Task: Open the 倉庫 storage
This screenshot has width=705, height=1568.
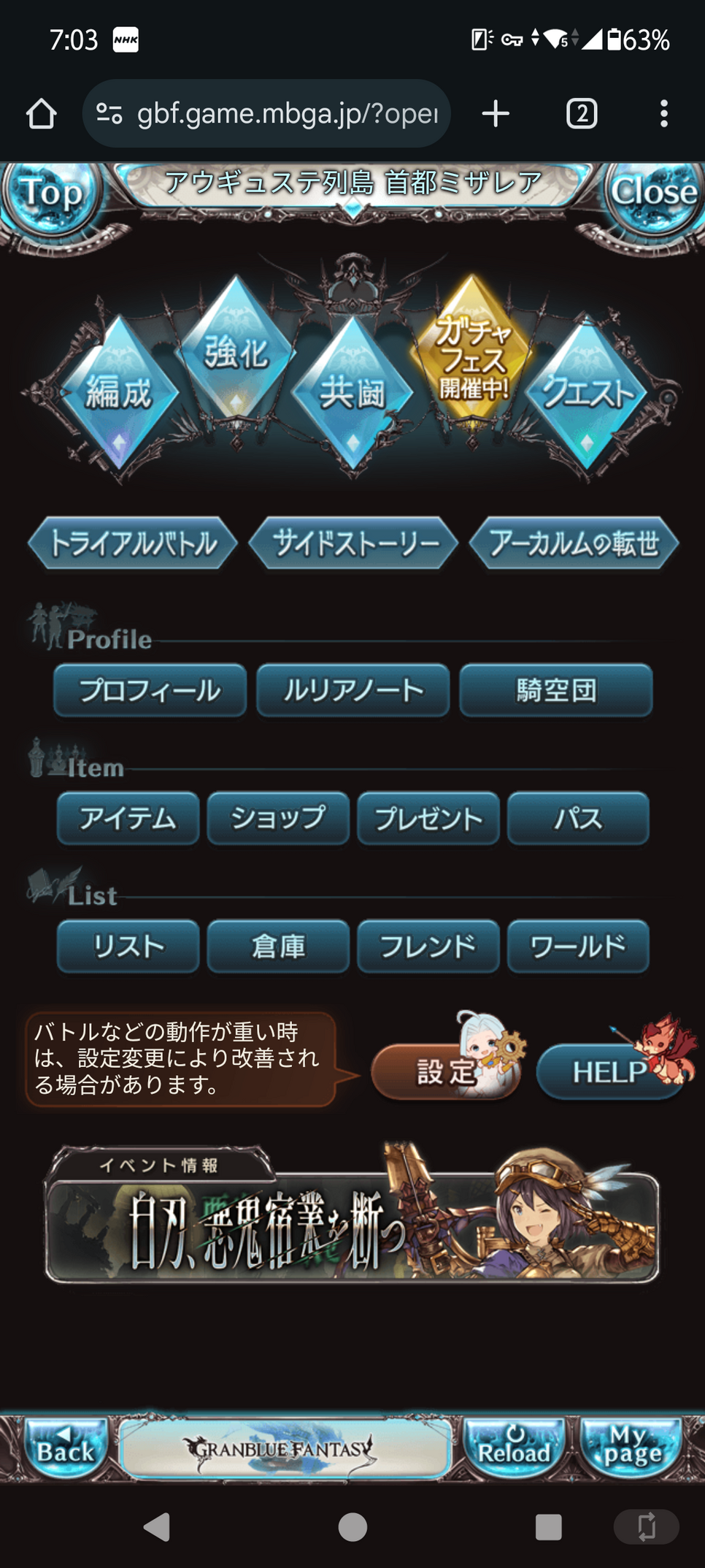Action: point(278,946)
